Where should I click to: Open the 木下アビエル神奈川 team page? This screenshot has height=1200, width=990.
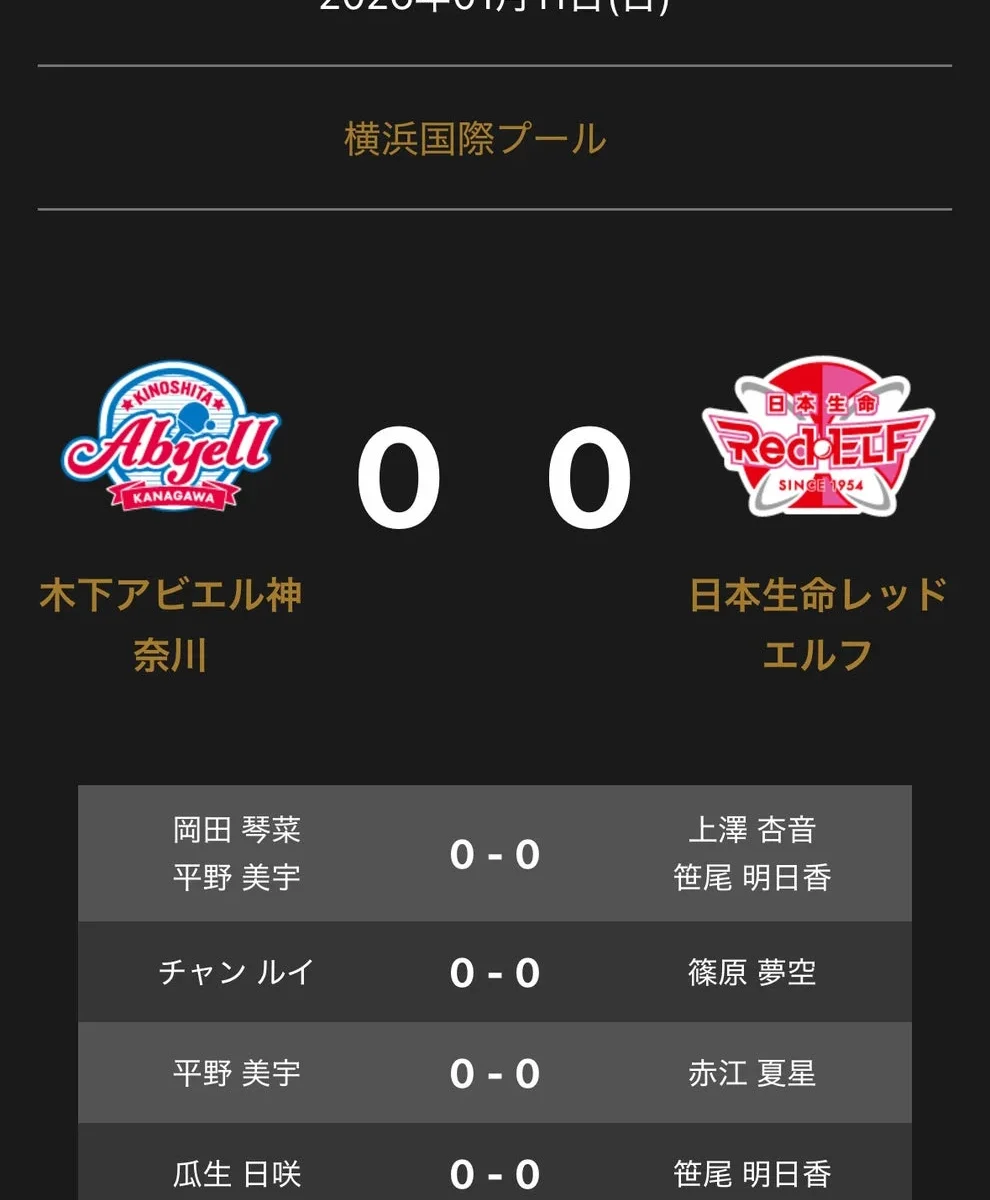pyautogui.click(x=170, y=624)
